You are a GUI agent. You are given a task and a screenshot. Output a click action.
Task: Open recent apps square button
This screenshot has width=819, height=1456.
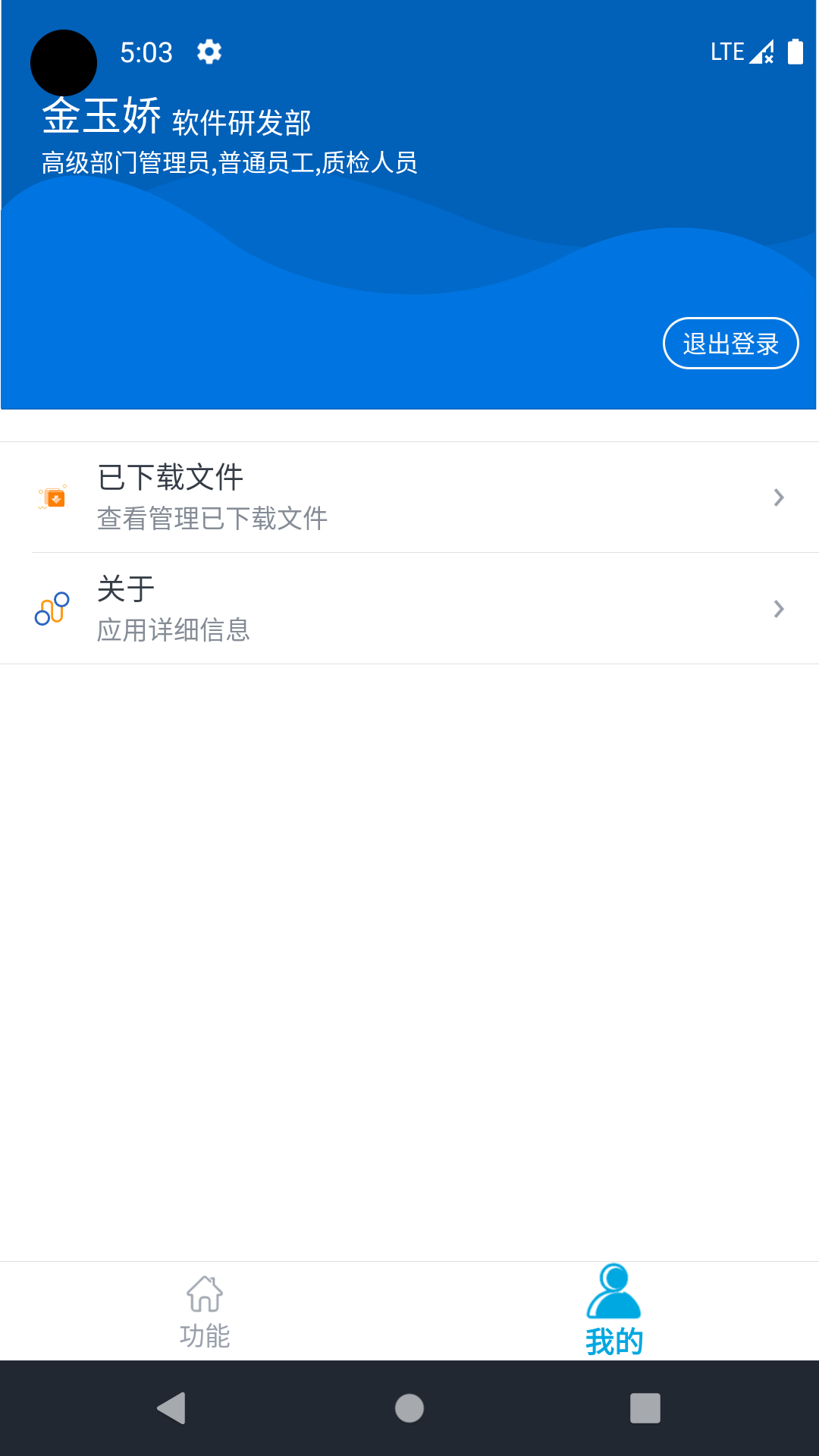645,1409
